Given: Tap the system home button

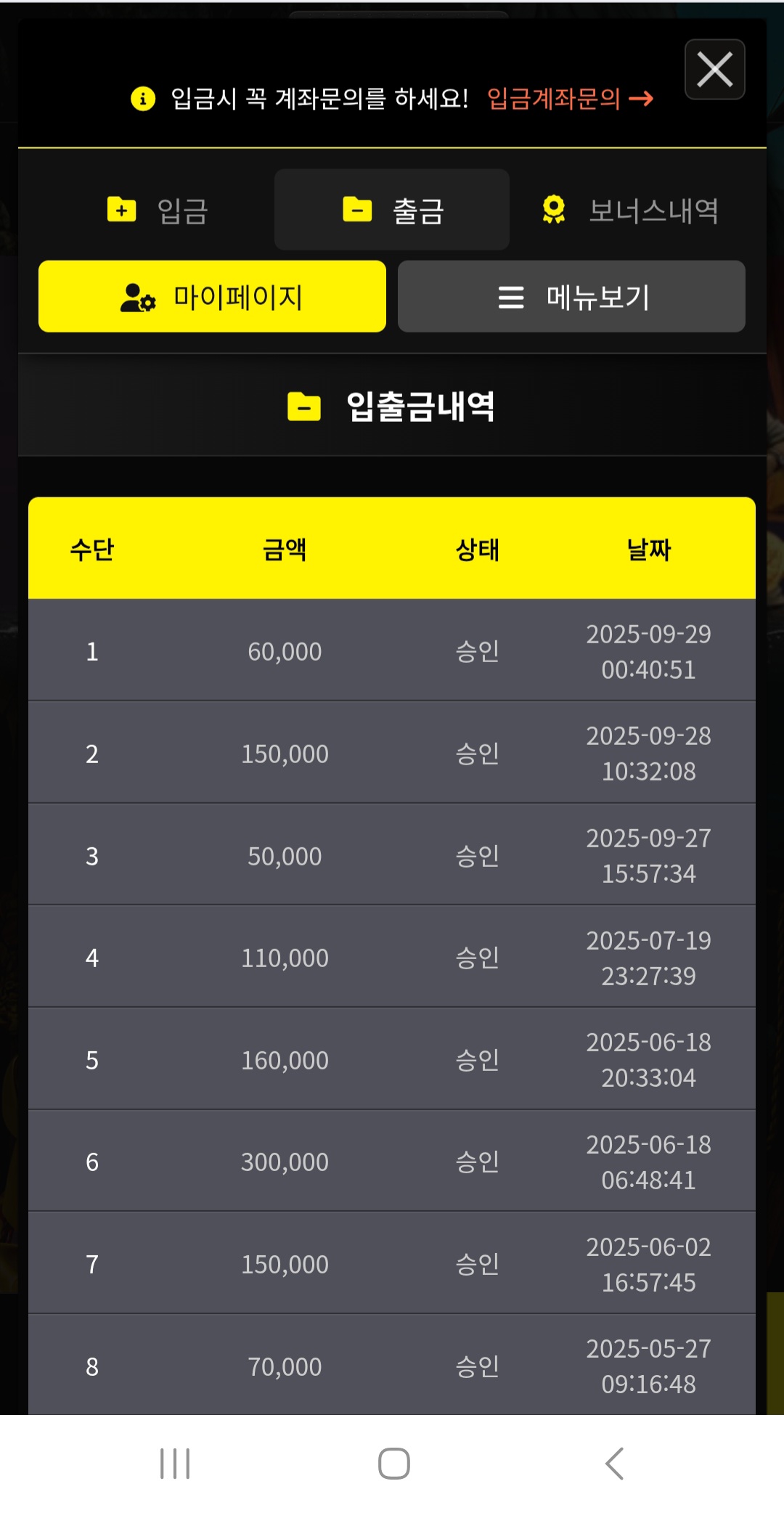Looking at the screenshot, I should coord(393,1463).
